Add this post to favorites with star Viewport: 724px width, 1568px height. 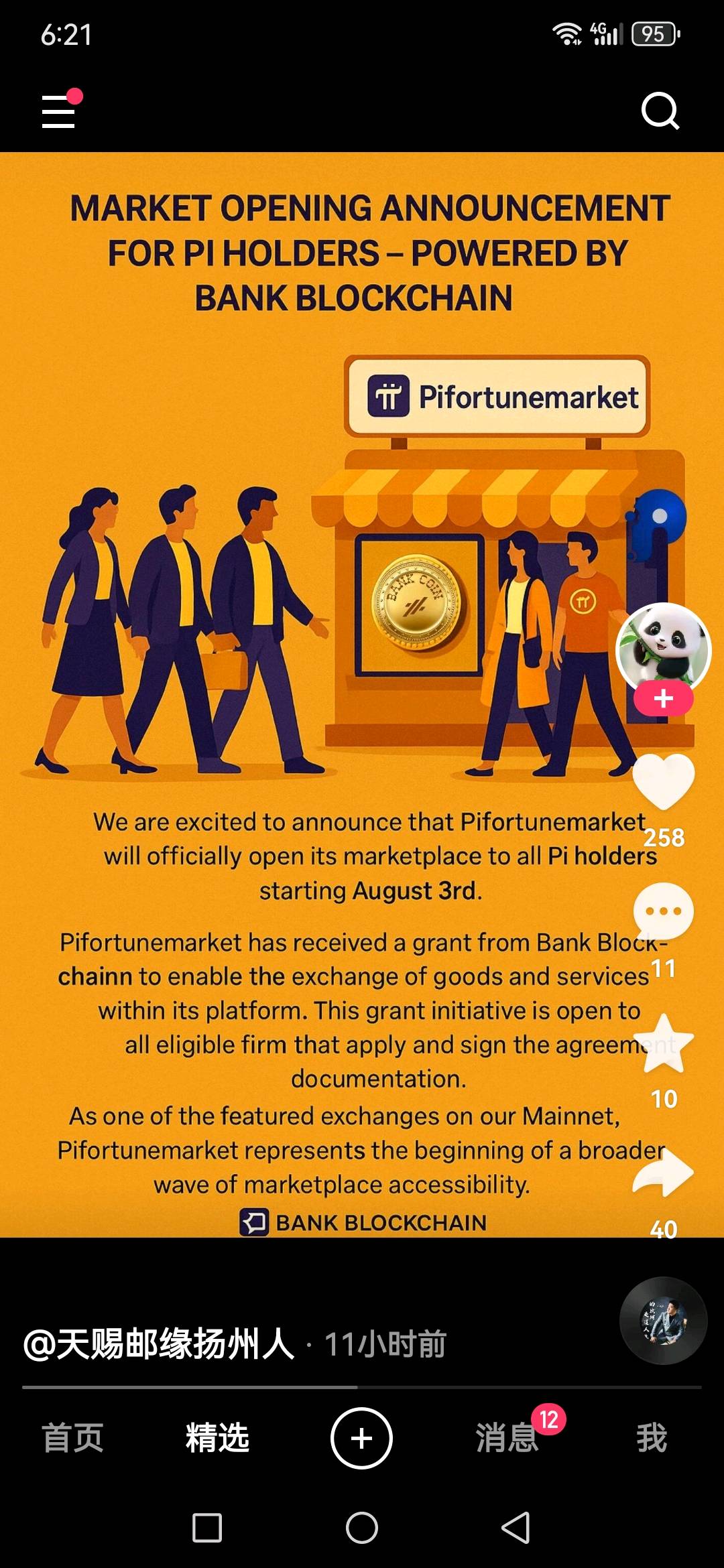click(663, 1043)
